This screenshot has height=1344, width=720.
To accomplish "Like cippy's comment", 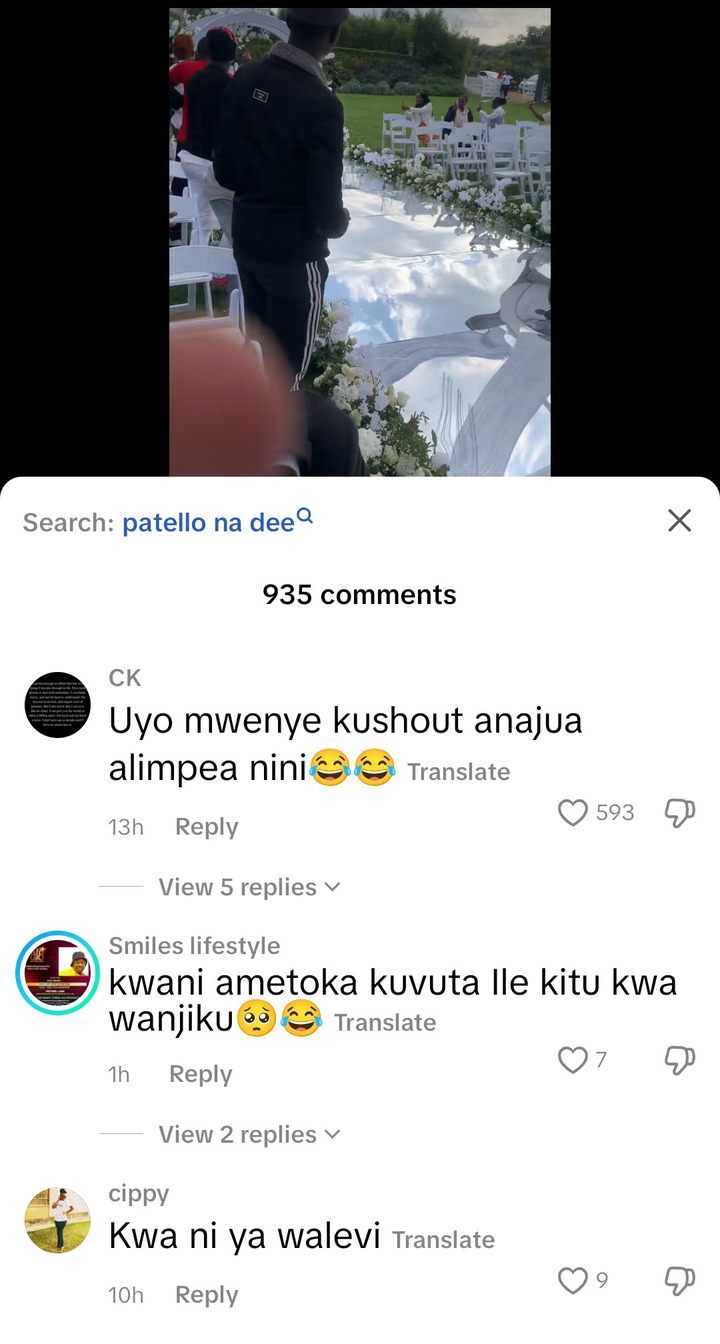I will pyautogui.click(x=573, y=1281).
